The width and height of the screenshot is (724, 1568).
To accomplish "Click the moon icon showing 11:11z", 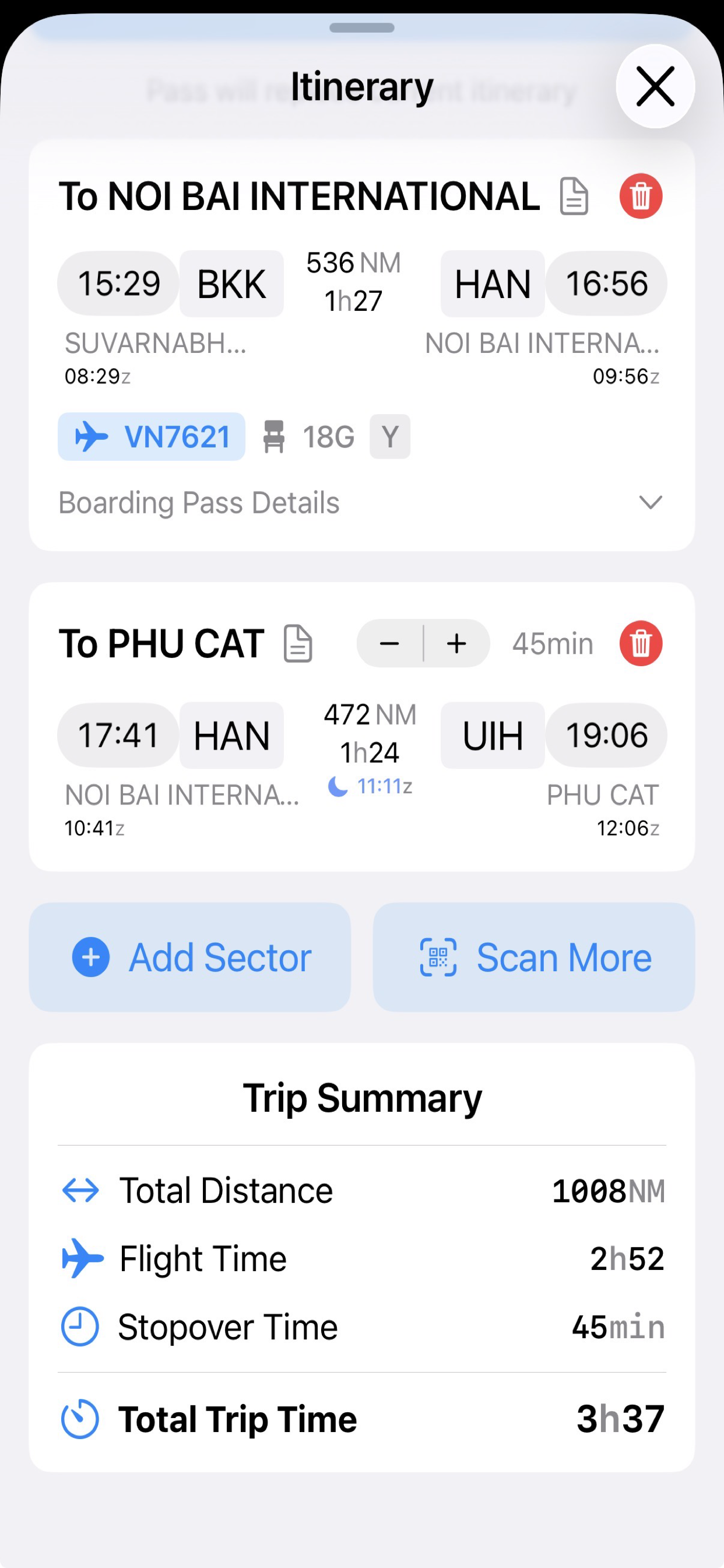I will click(x=337, y=786).
